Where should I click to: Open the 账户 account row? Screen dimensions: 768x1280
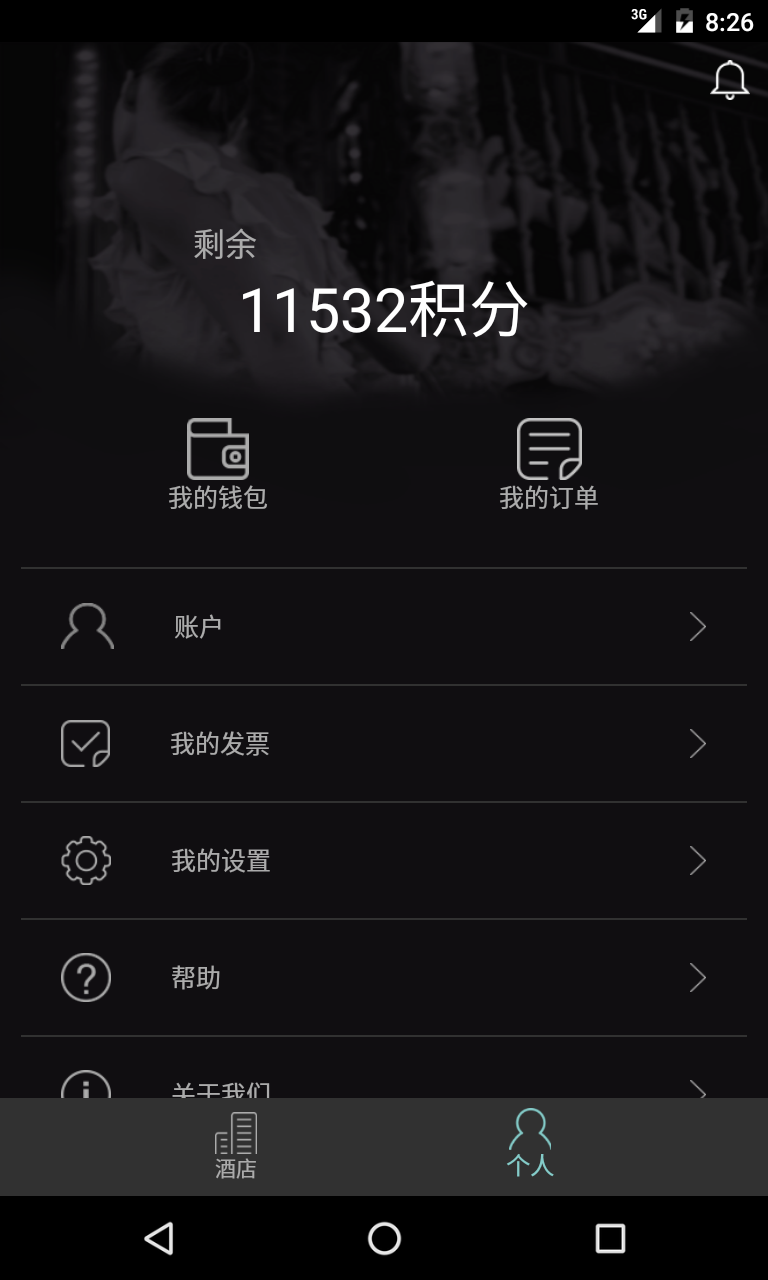coord(384,627)
